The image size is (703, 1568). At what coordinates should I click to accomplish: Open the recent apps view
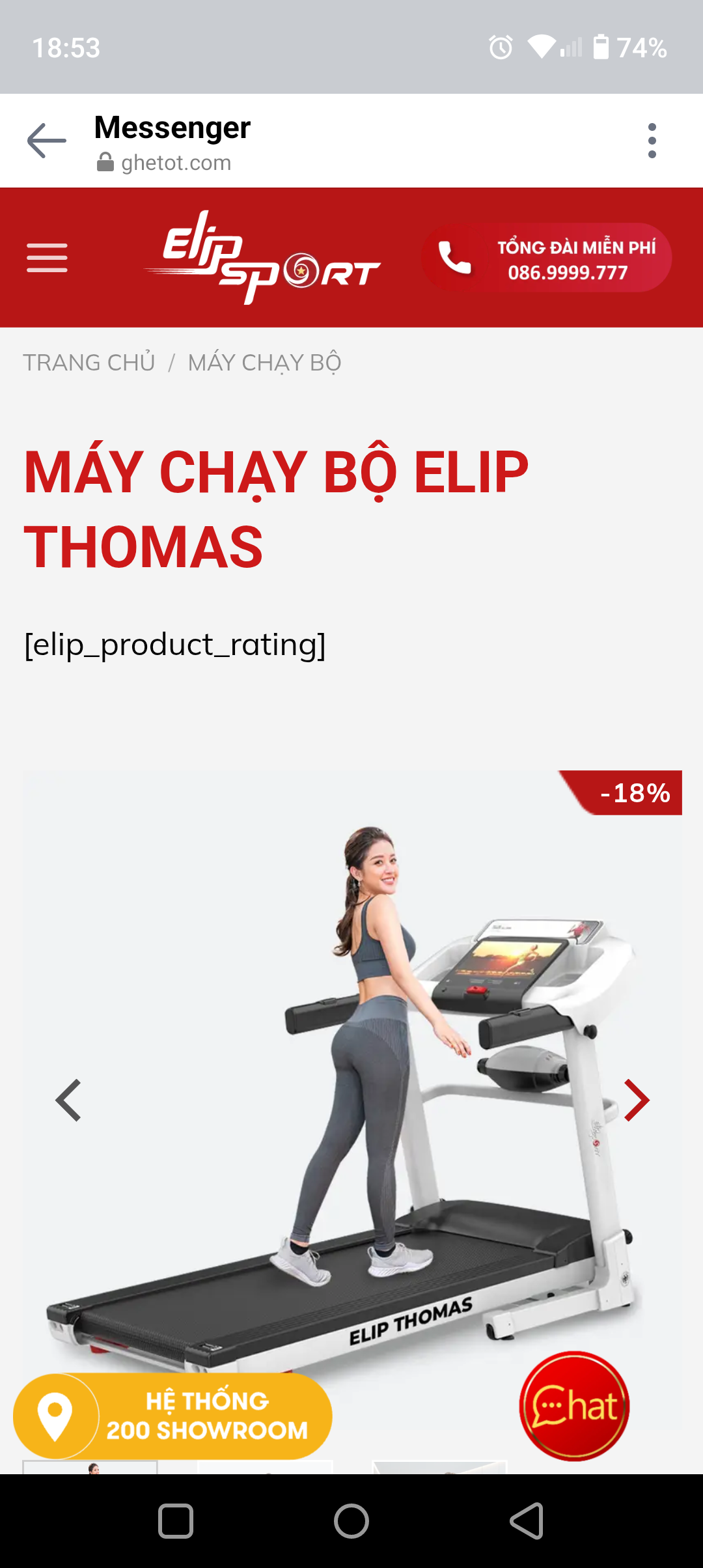point(176,1521)
